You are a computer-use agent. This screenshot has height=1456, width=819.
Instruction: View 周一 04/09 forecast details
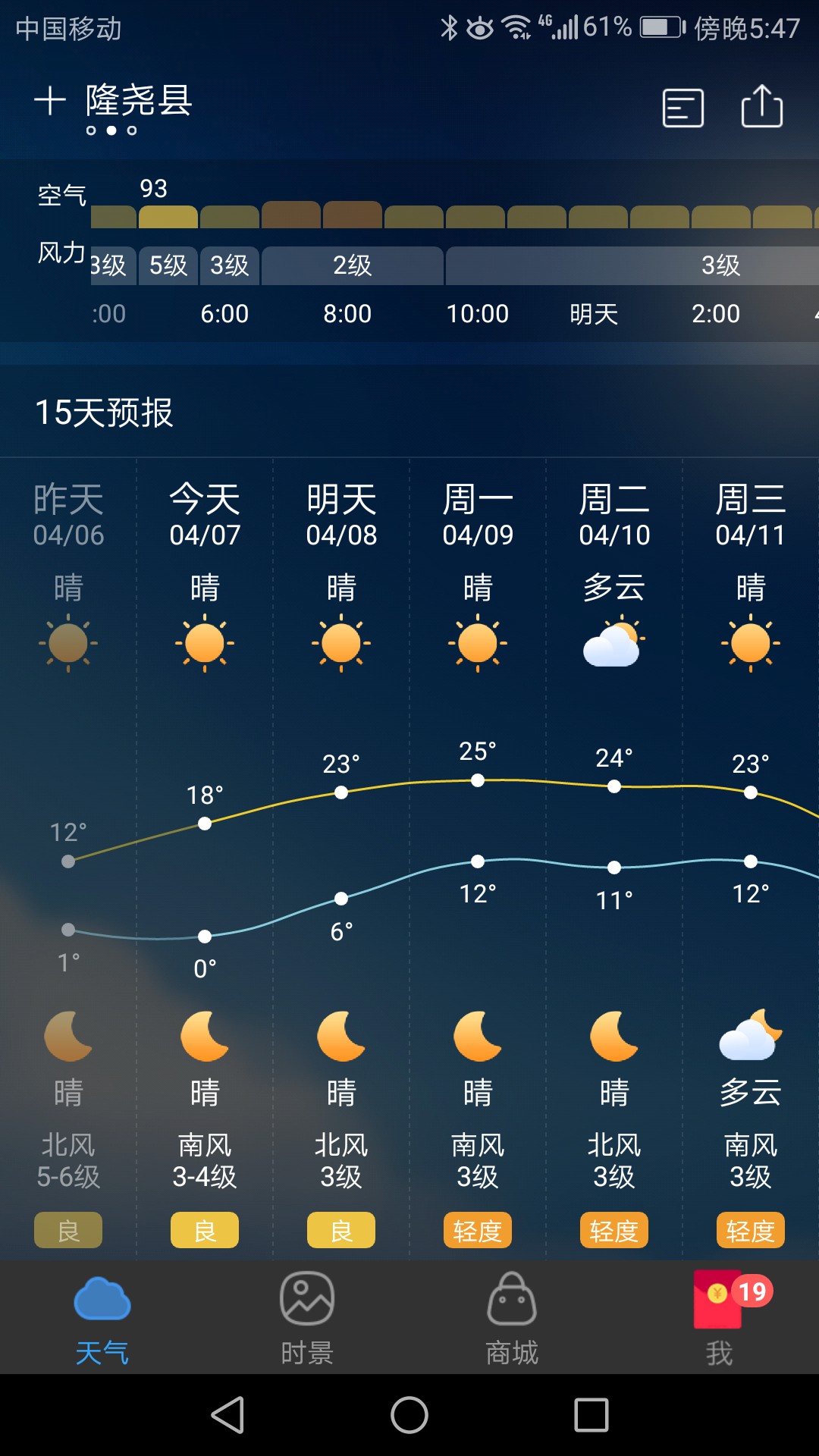pyautogui.click(x=478, y=858)
